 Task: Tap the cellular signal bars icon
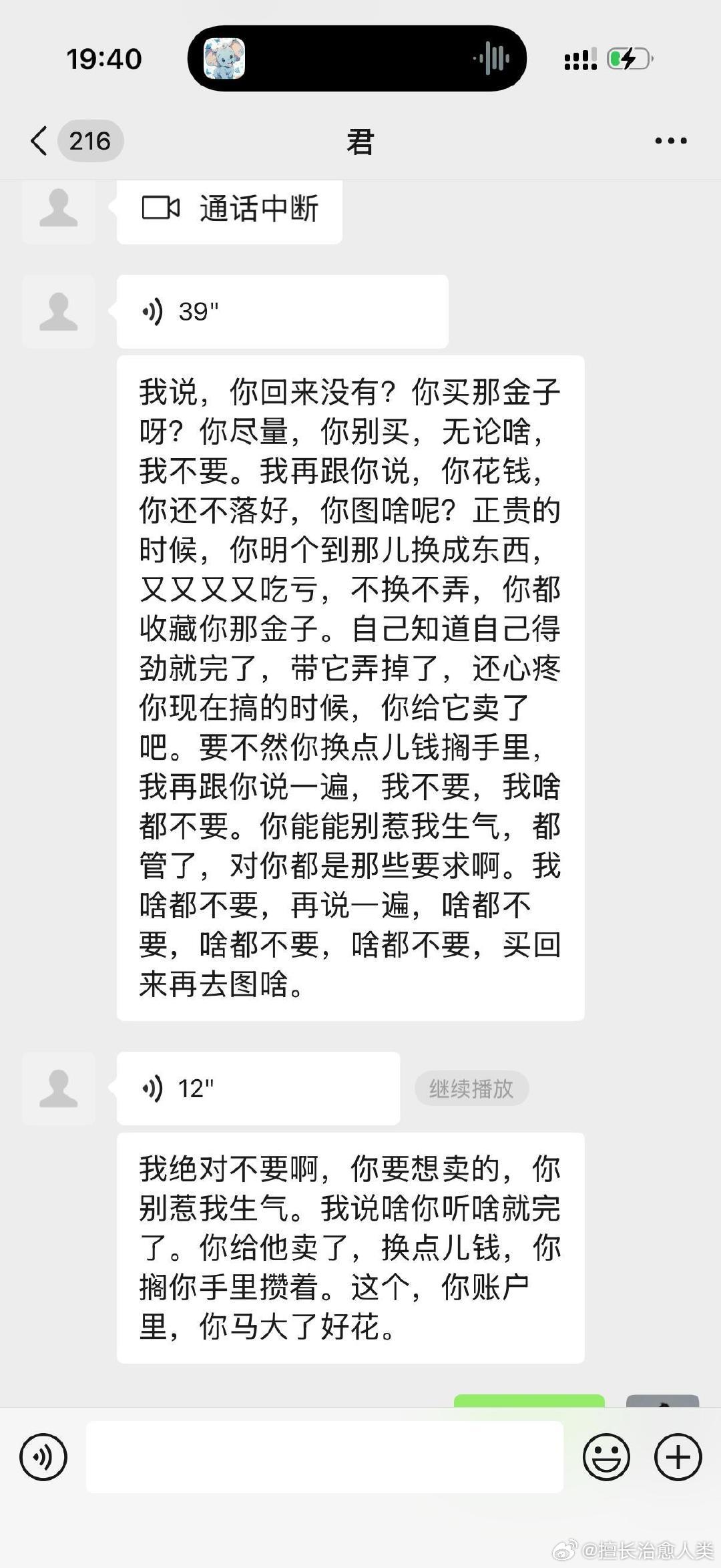click(579, 59)
